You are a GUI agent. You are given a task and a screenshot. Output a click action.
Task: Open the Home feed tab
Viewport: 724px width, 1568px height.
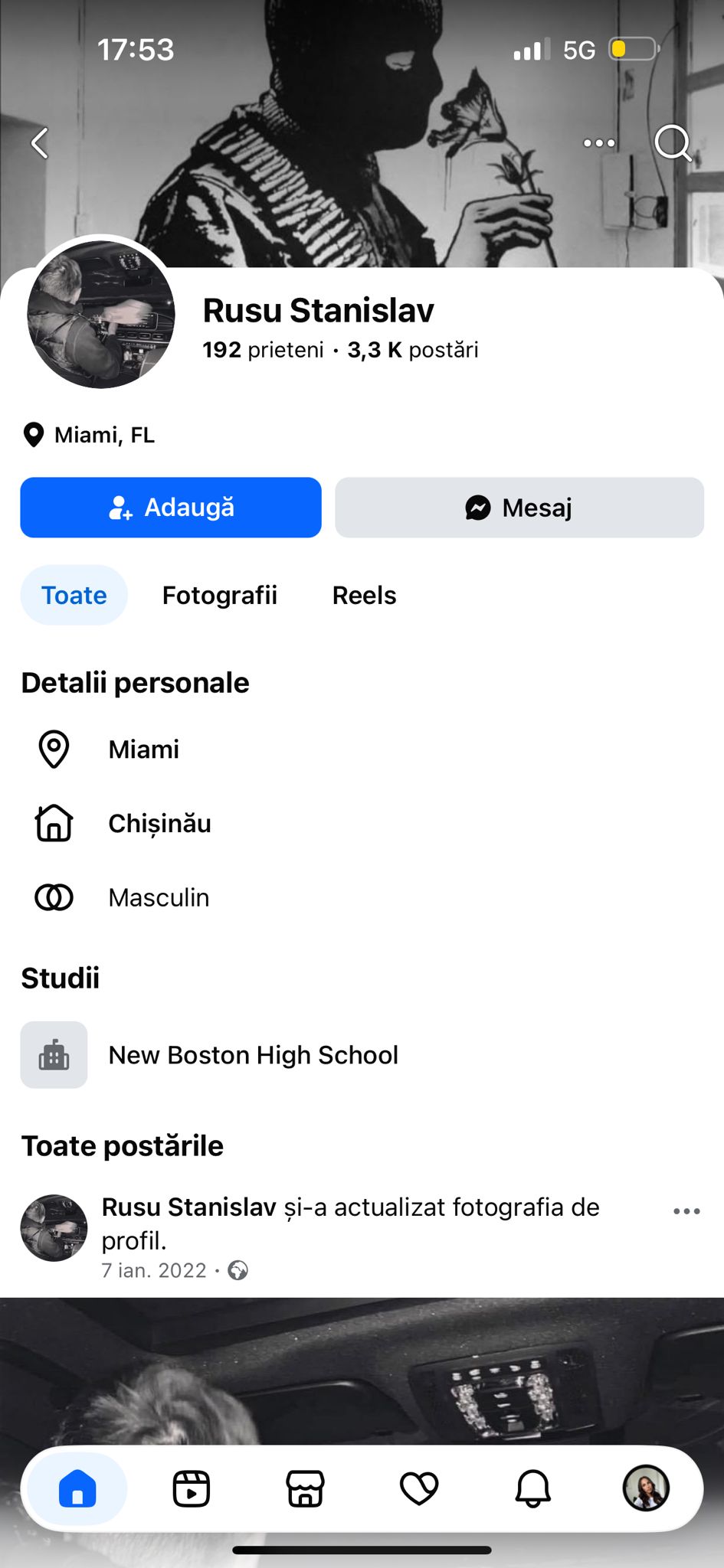click(x=77, y=1489)
